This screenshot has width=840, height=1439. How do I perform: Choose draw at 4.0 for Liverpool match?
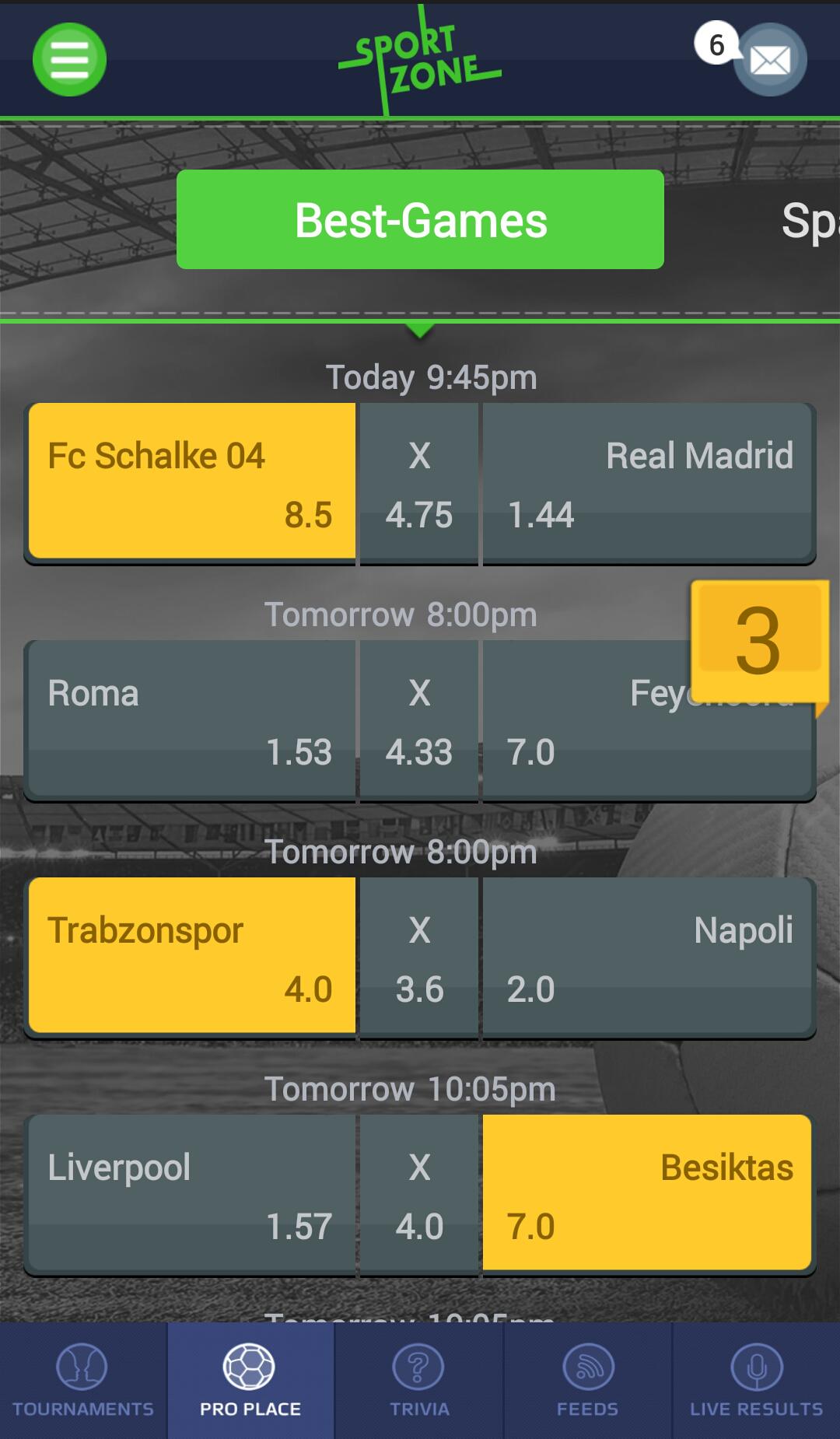coord(419,1195)
